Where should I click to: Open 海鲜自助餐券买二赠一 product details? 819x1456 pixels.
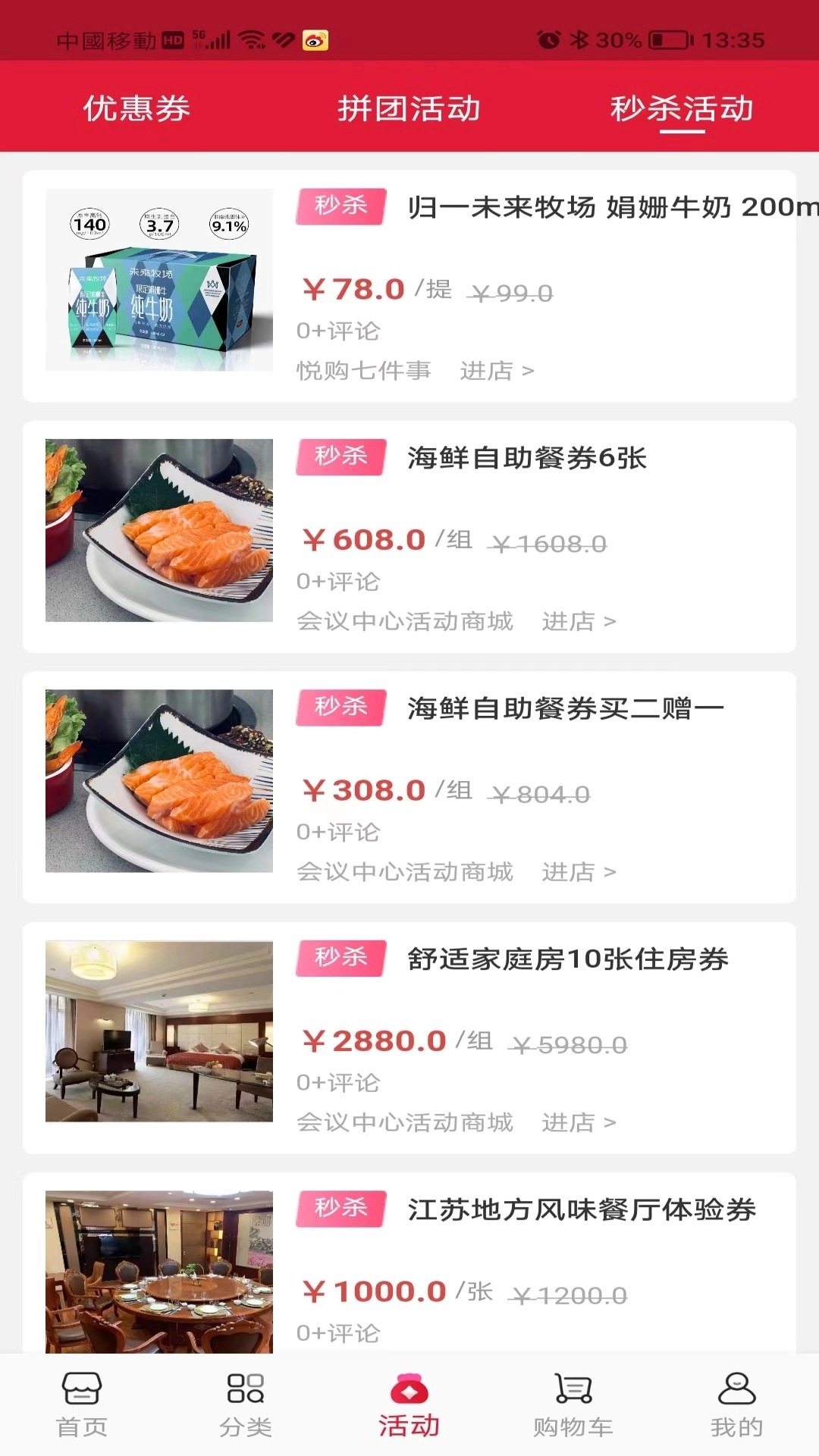tap(565, 708)
